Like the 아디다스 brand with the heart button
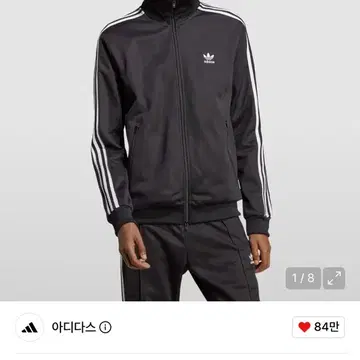This screenshot has height=360, width=360. [x=318, y=327]
